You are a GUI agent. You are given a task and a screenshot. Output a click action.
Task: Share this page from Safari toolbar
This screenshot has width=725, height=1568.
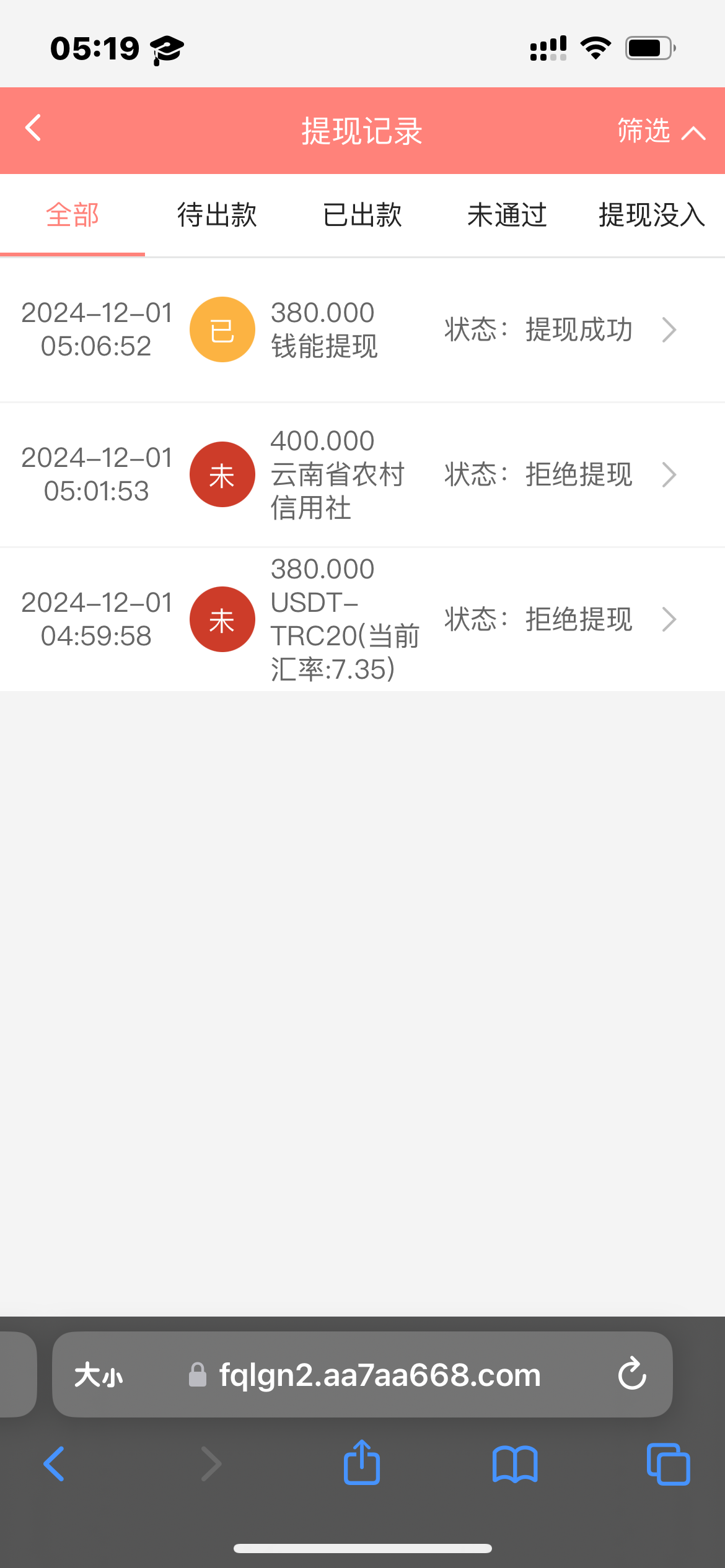[x=362, y=1463]
